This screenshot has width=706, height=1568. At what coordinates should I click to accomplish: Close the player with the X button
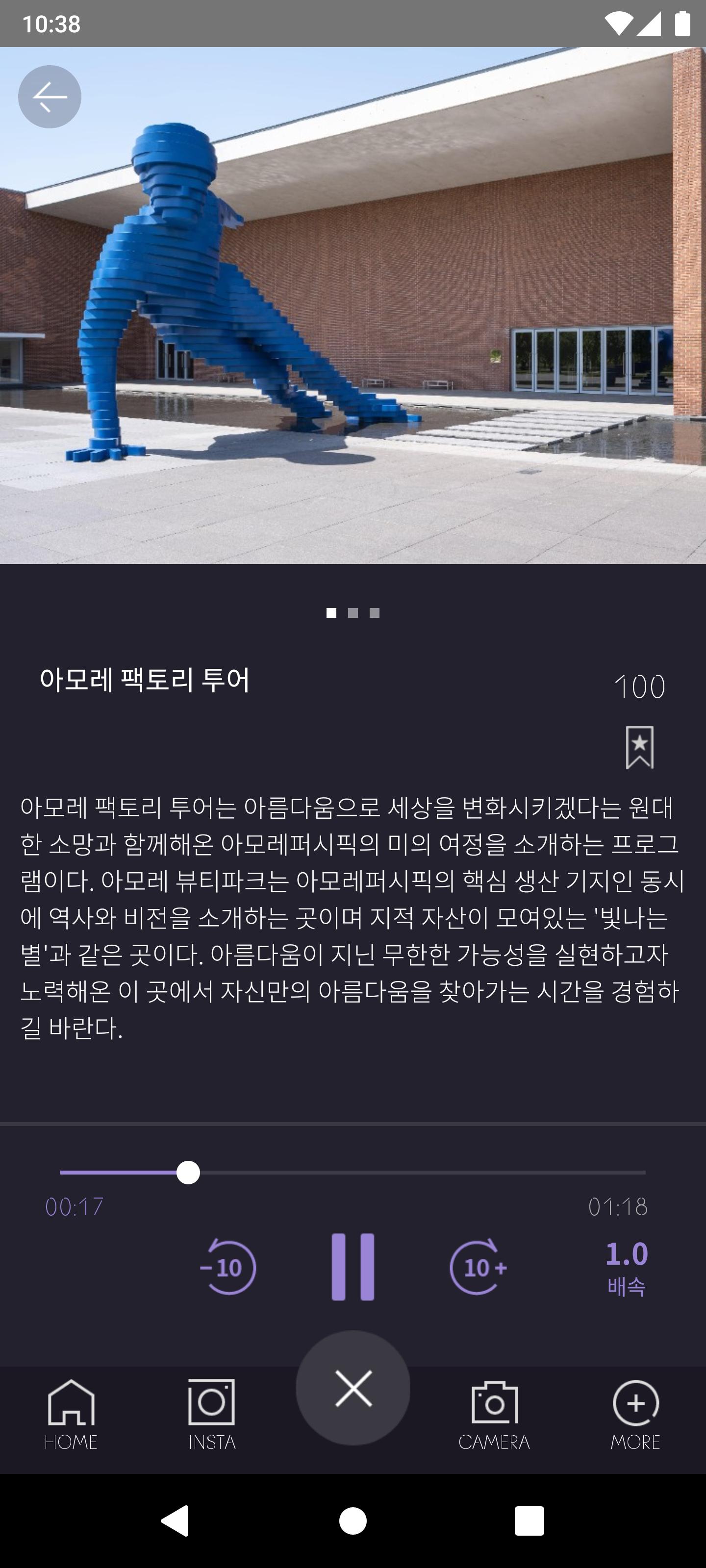point(353,1389)
